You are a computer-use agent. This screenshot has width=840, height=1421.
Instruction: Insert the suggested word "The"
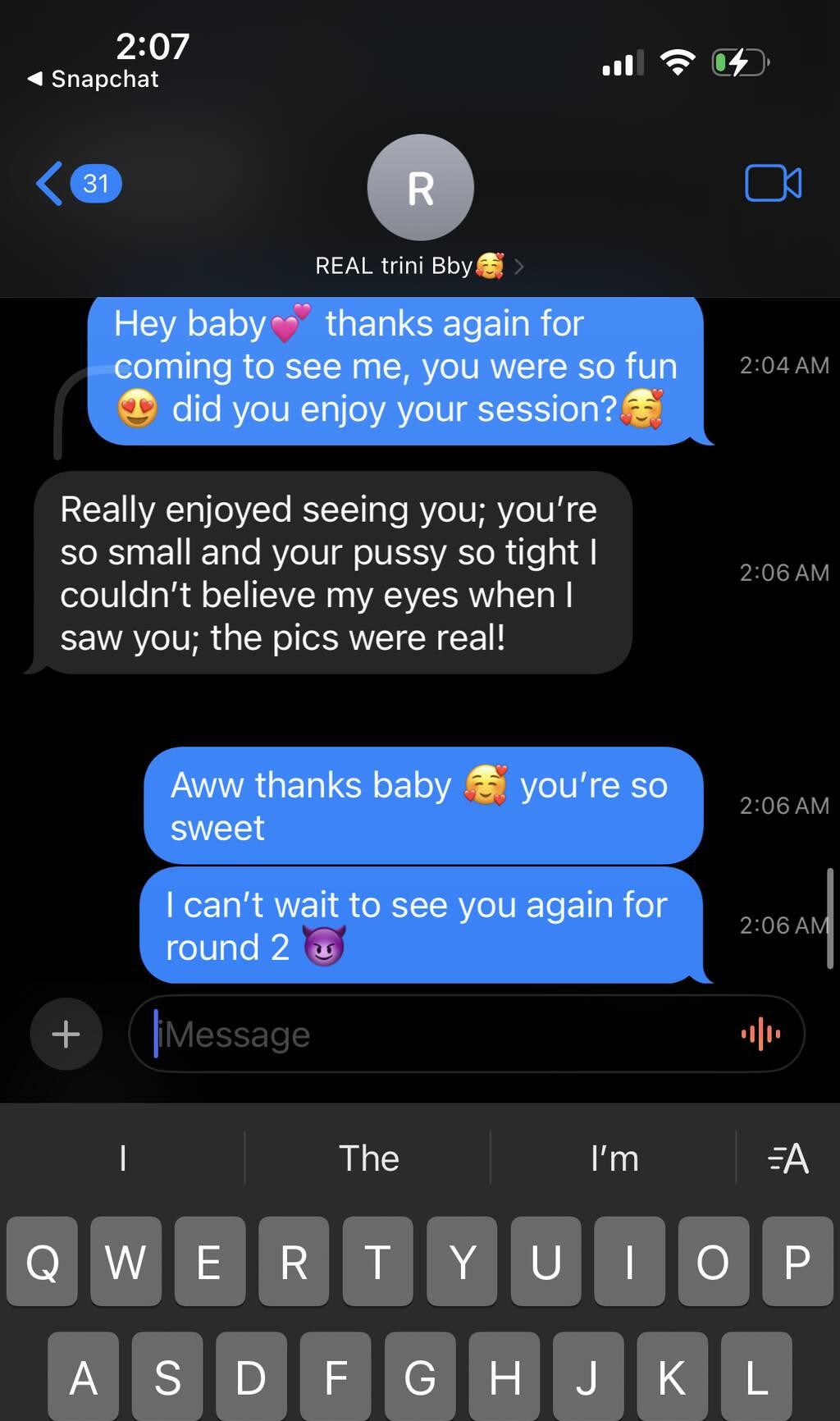(x=368, y=1158)
